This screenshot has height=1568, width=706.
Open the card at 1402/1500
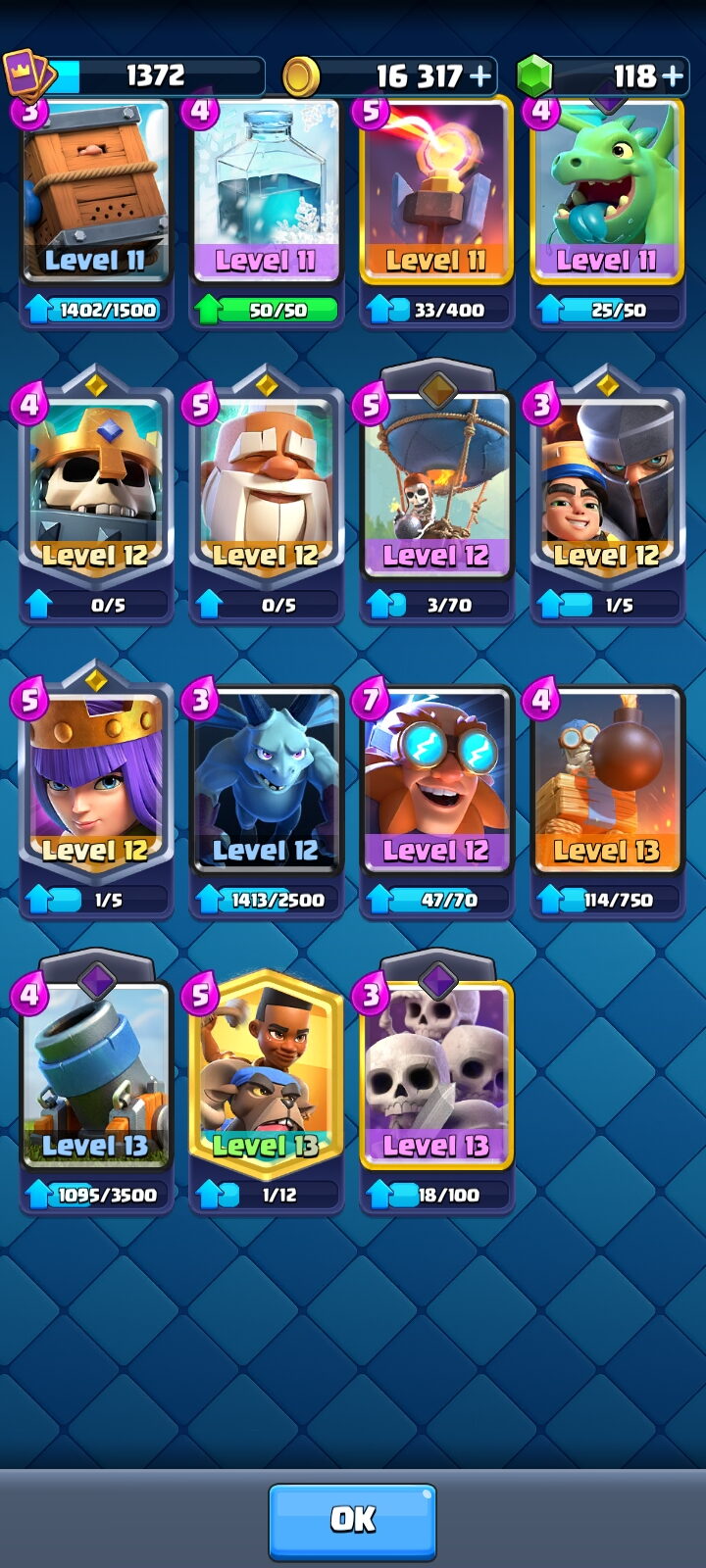click(x=96, y=212)
